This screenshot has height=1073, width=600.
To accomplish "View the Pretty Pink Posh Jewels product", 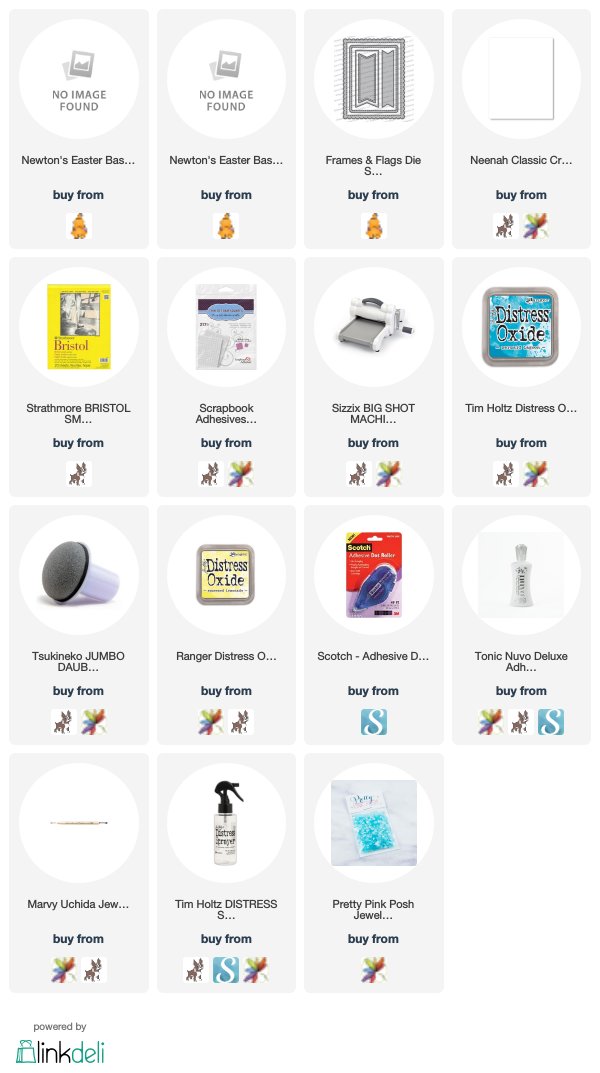I will coord(373,824).
